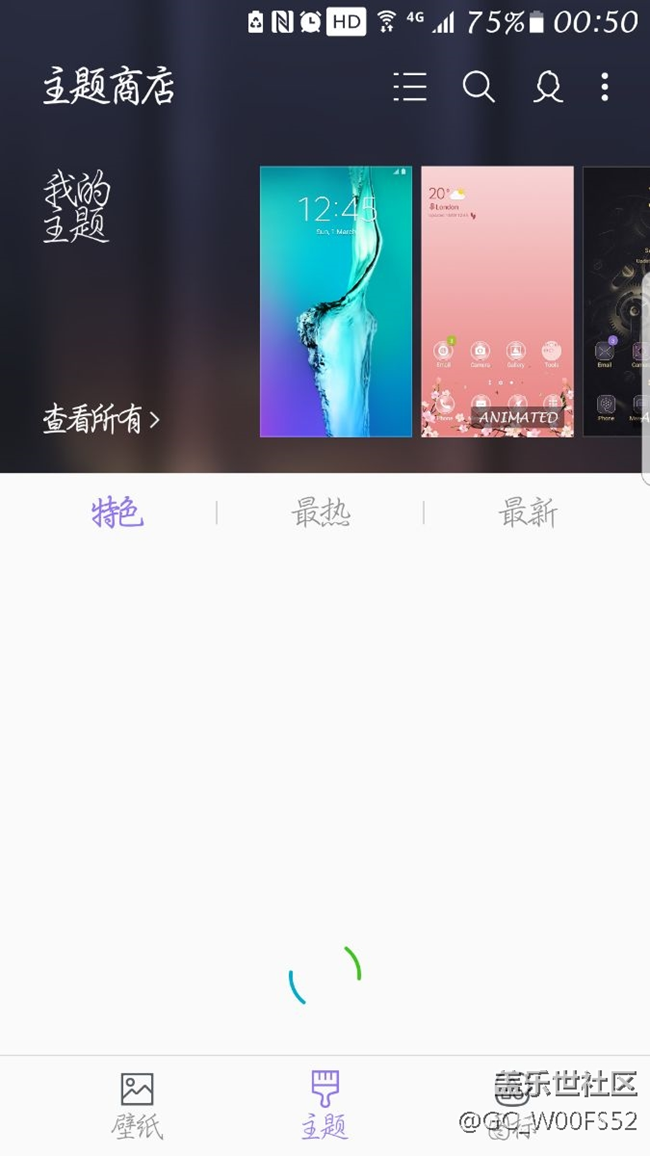
Task: Tap 查看所有 to view all themes
Action: coord(101,420)
